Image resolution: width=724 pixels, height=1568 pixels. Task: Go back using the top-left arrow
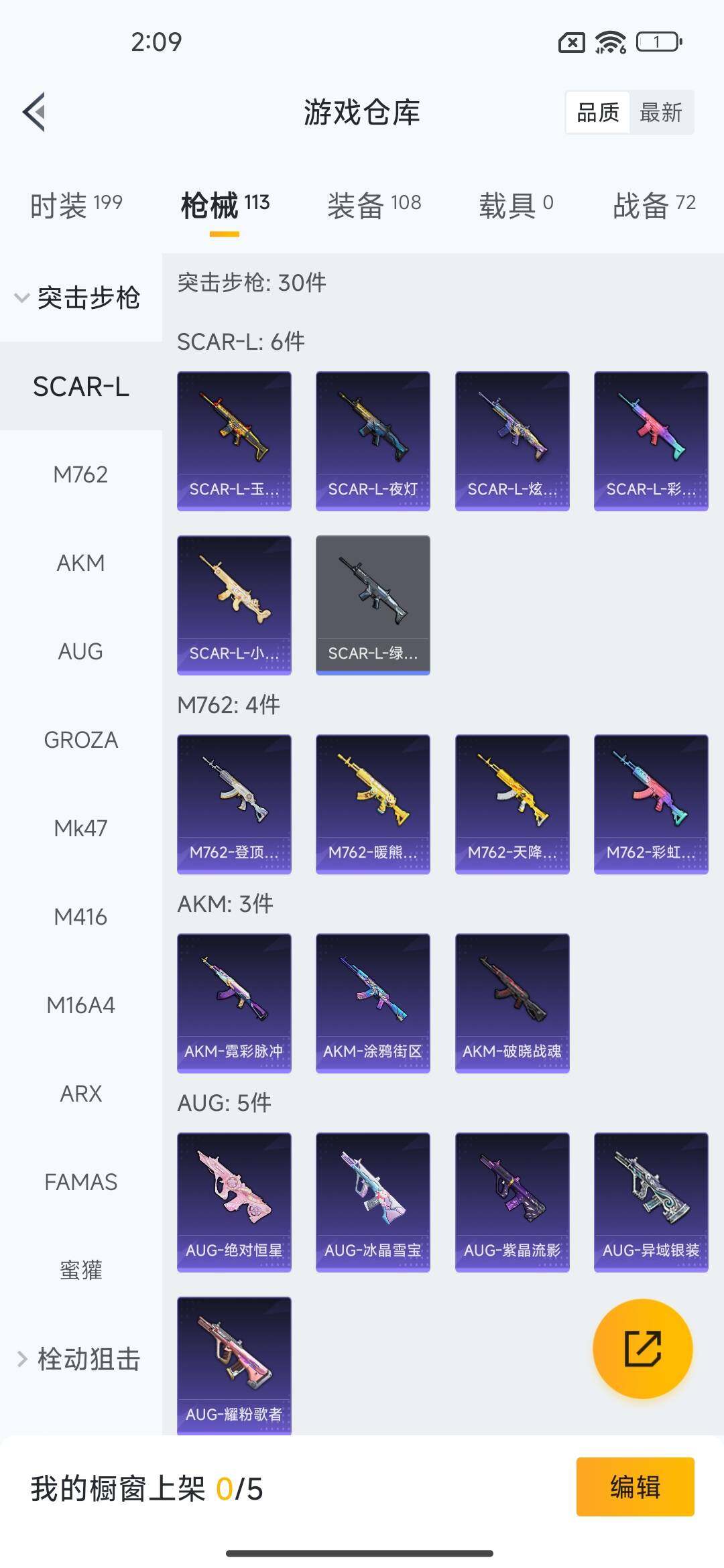(x=35, y=112)
